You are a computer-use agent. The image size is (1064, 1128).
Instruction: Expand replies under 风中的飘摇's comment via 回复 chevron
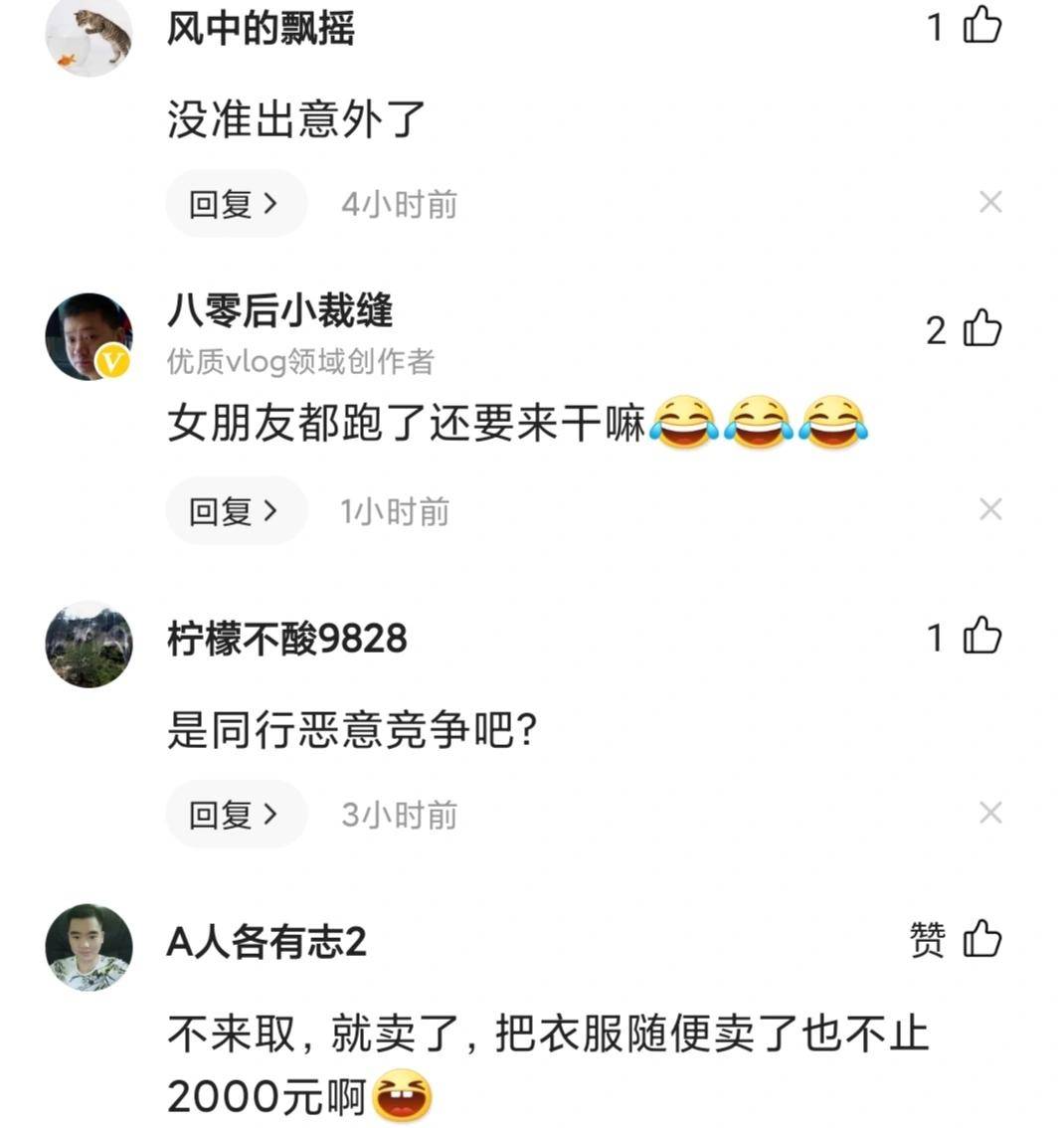(x=236, y=202)
